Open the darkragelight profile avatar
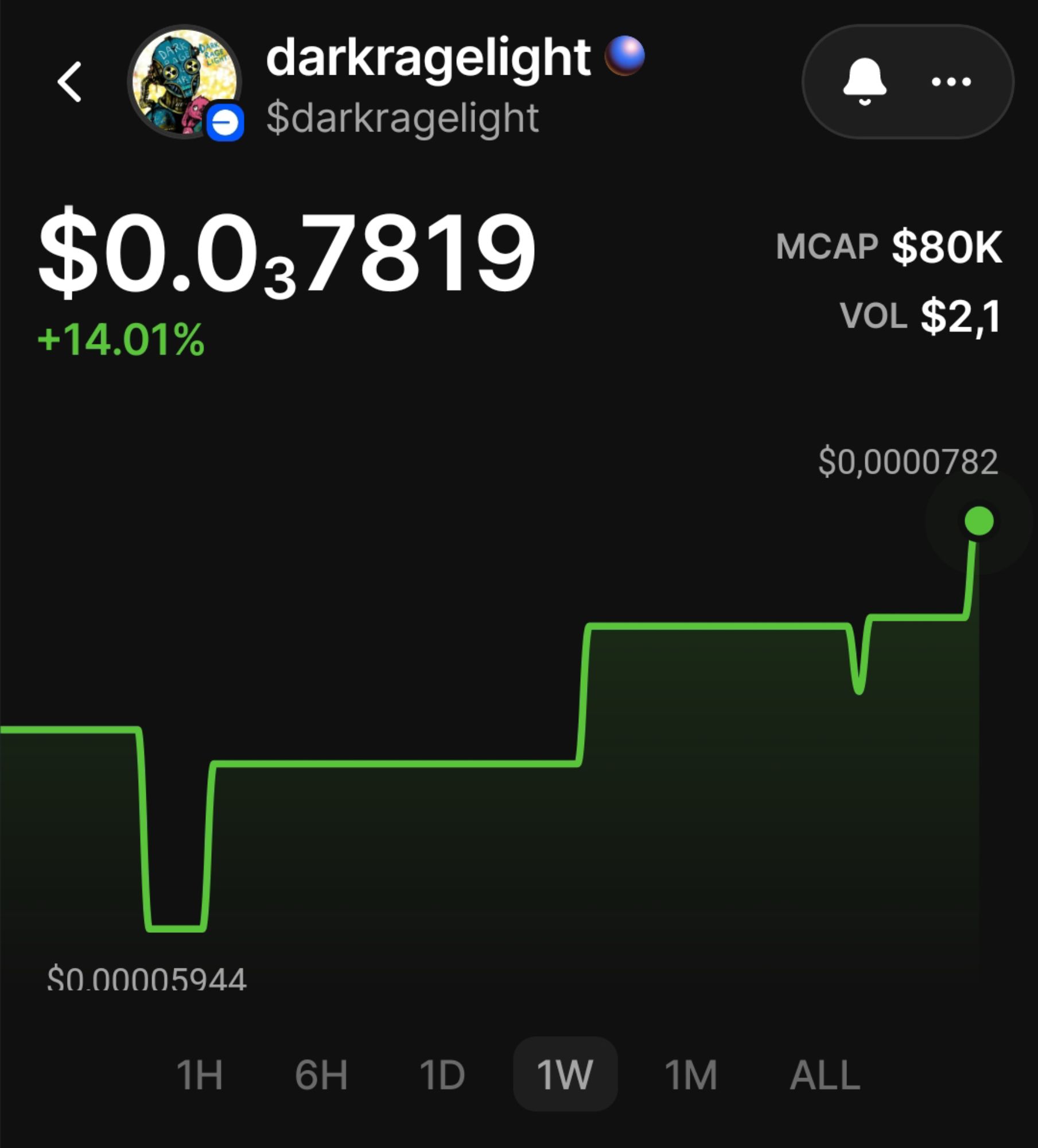 184,82
